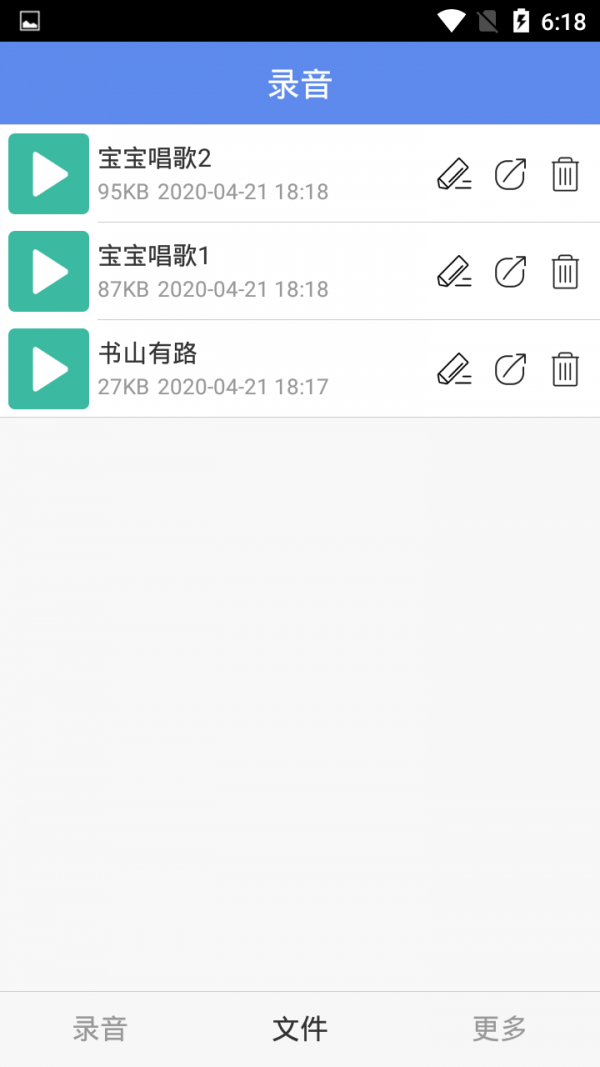Play the recording 书山有路
The image size is (600, 1067).
click(x=48, y=369)
